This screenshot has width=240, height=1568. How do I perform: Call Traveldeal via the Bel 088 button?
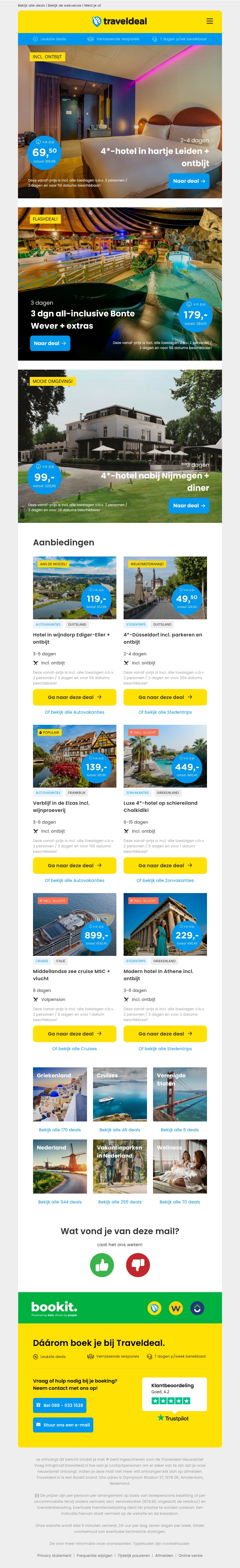click(59, 1405)
